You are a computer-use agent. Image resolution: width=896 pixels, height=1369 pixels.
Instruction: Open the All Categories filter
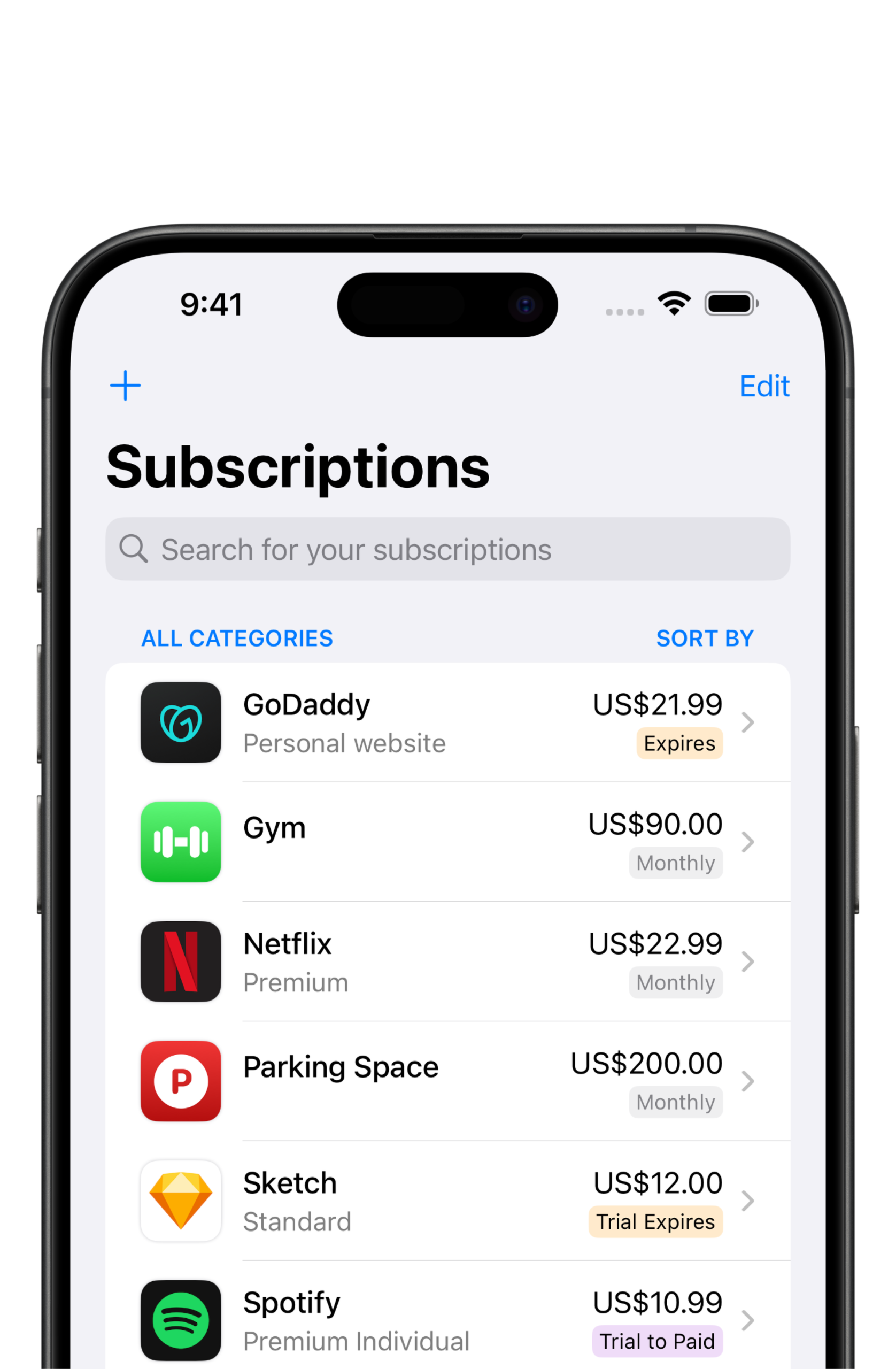237,639
